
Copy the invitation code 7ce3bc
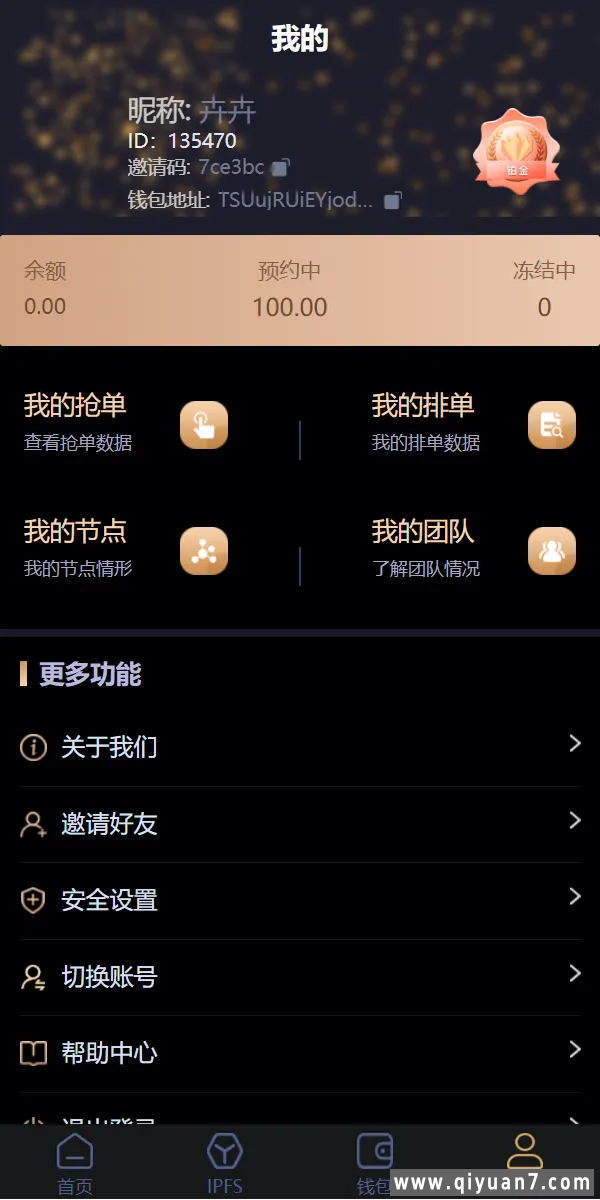tap(281, 167)
